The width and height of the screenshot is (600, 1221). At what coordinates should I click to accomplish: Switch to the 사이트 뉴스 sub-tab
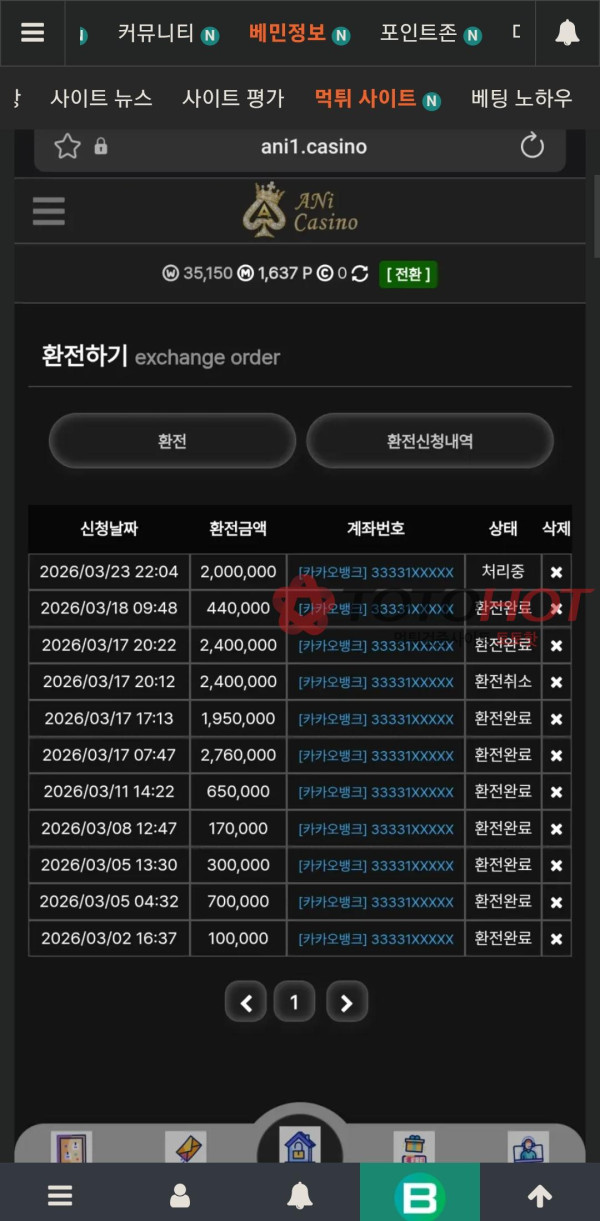pyautogui.click(x=101, y=98)
